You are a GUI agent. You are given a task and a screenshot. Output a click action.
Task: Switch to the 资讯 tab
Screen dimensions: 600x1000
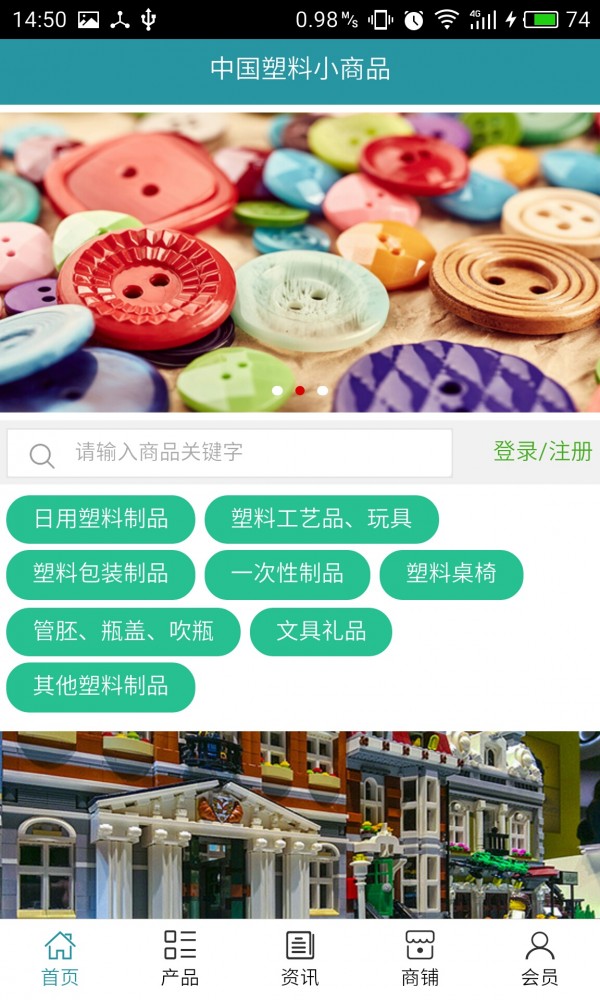pyautogui.click(x=300, y=959)
